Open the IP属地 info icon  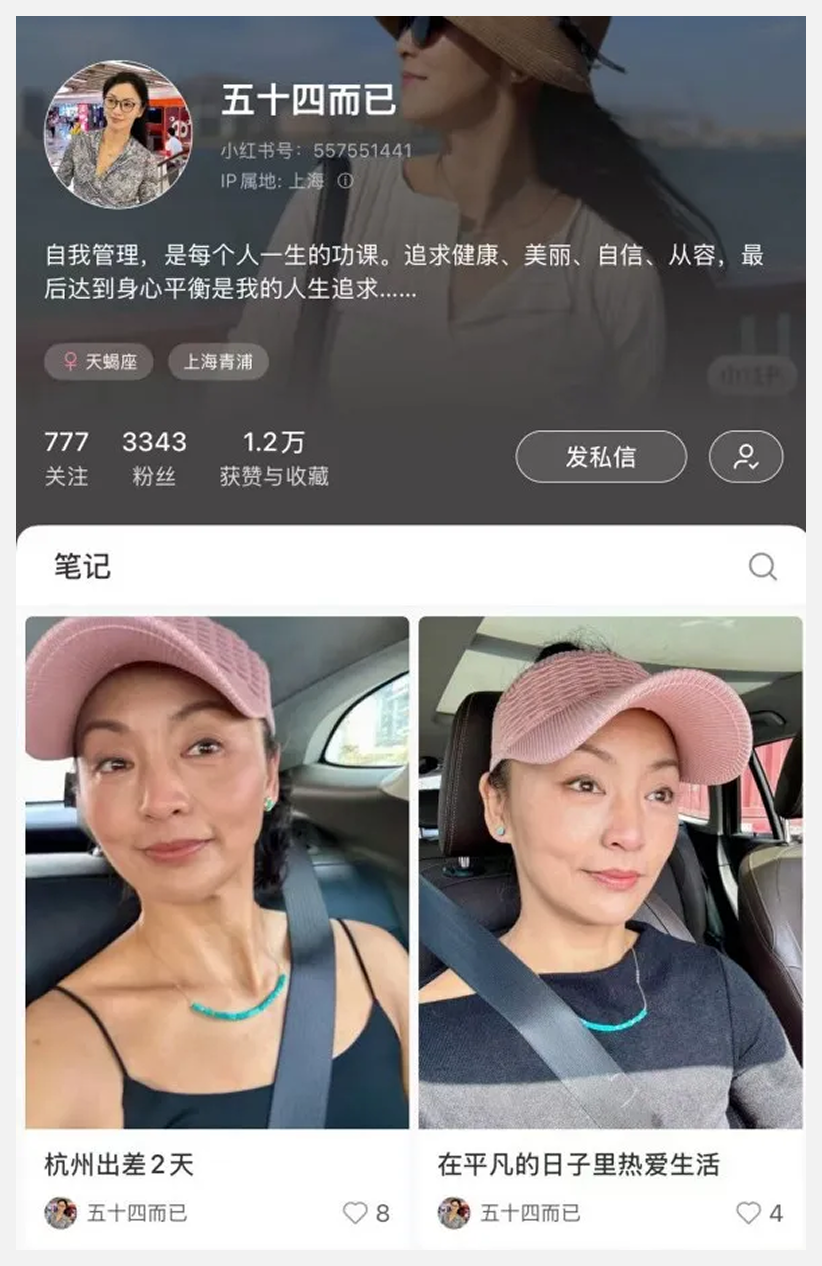pyautogui.click(x=345, y=181)
